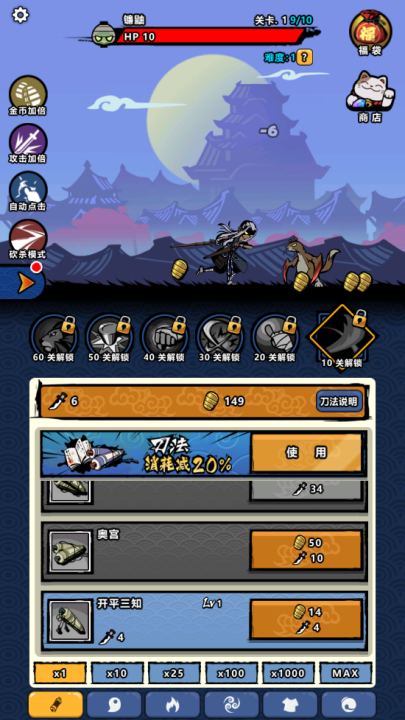Switch to the flame tab
Screen dimensions: 405x720
pyautogui.click(x=173, y=705)
